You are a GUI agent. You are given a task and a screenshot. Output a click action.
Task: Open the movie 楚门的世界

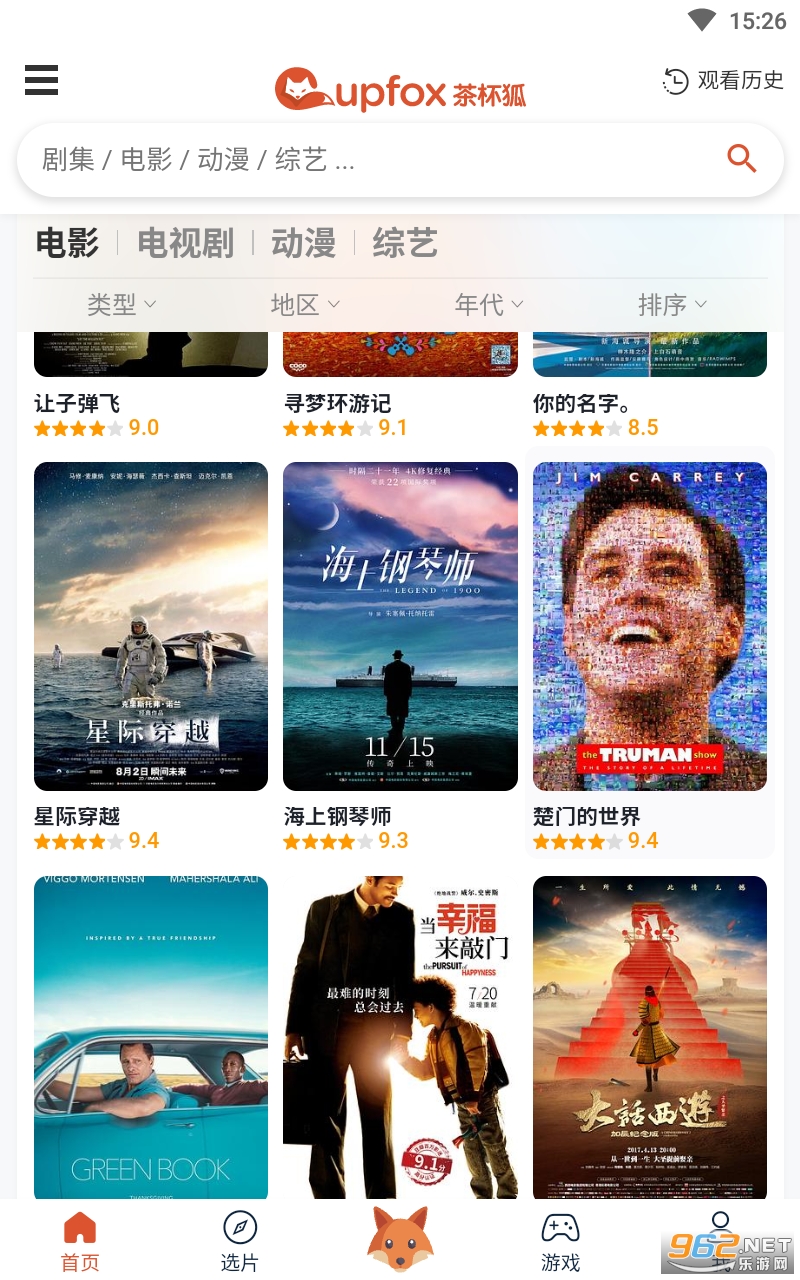(x=650, y=626)
